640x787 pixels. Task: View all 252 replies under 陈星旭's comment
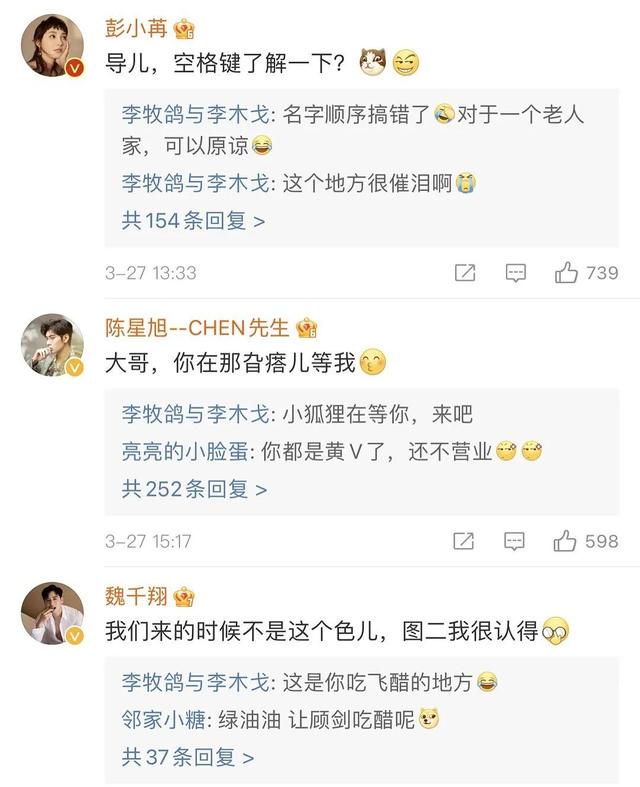coord(194,489)
